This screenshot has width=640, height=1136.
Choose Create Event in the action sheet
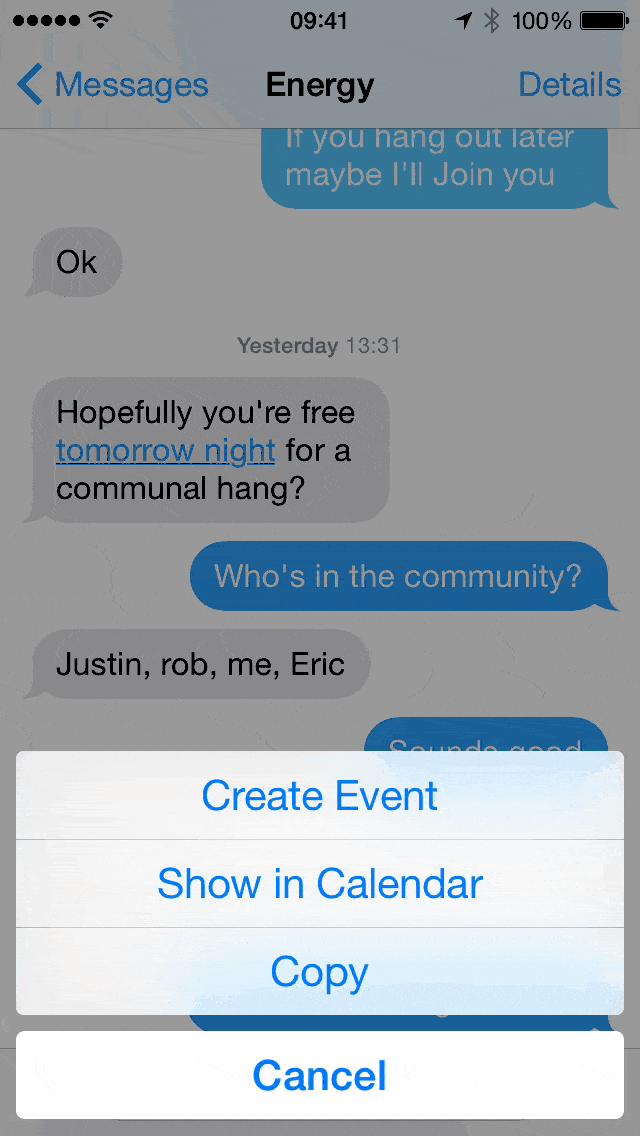click(320, 795)
